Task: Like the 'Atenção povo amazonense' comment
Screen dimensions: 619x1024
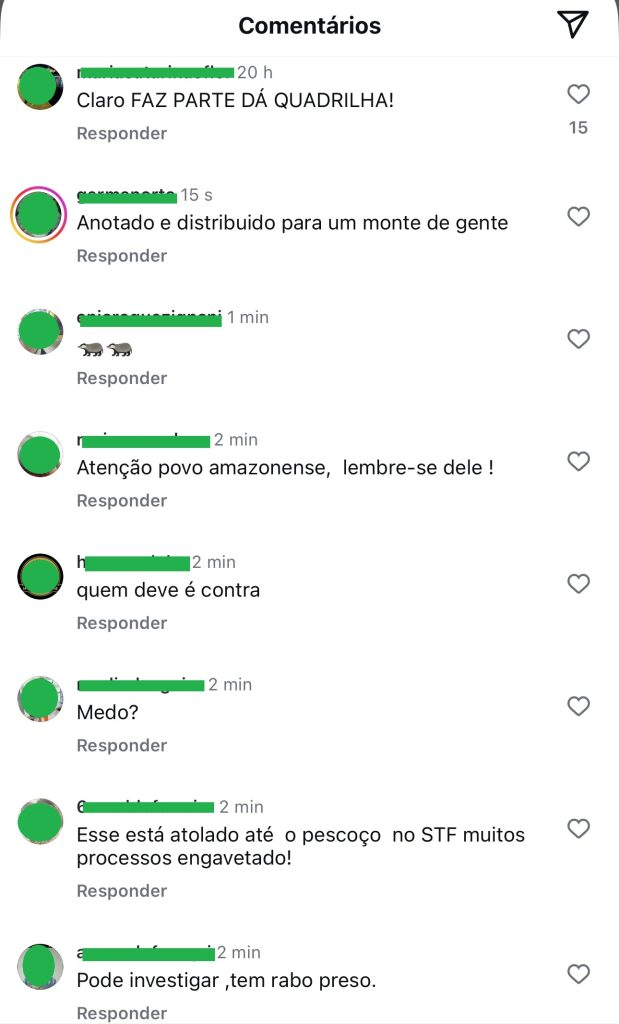Action: (578, 461)
